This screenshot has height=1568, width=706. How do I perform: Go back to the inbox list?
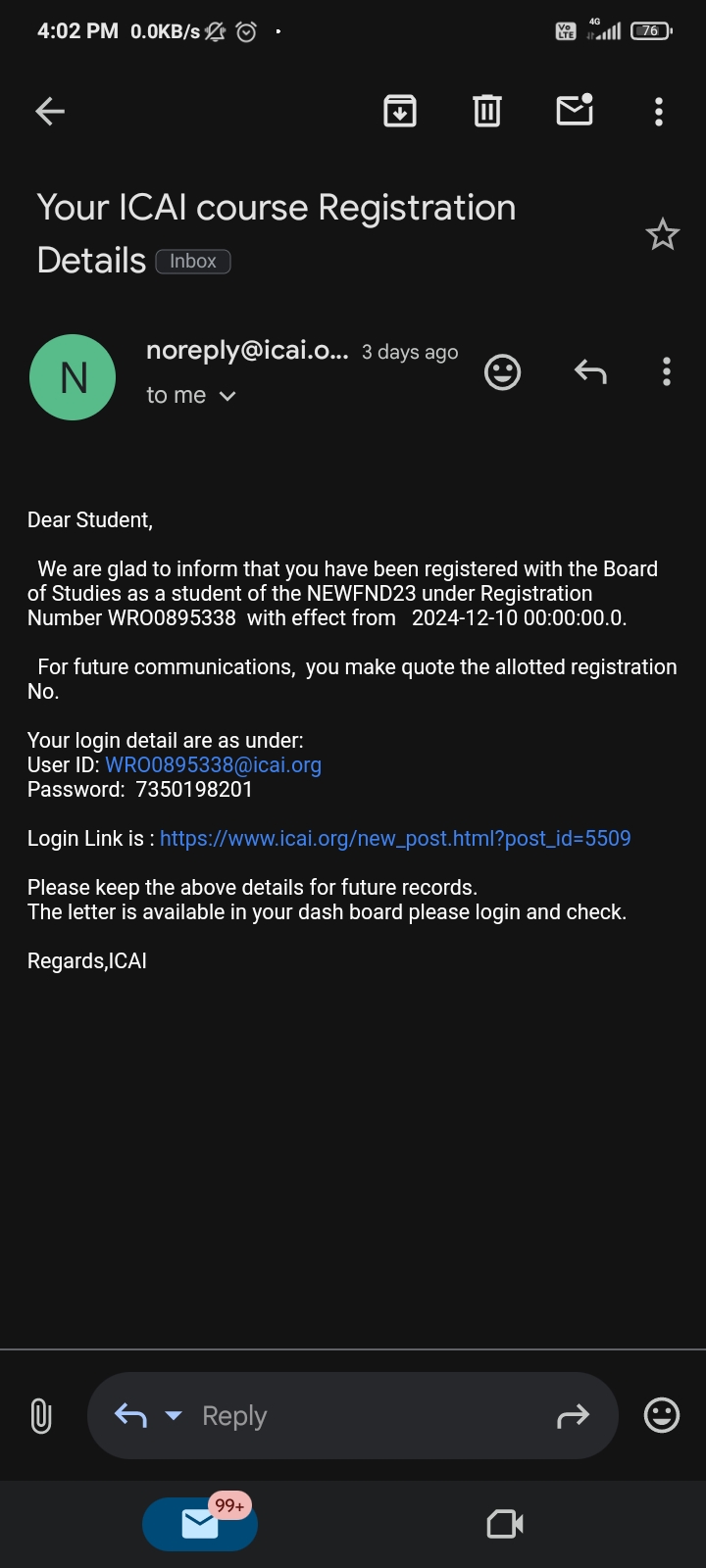[x=50, y=112]
